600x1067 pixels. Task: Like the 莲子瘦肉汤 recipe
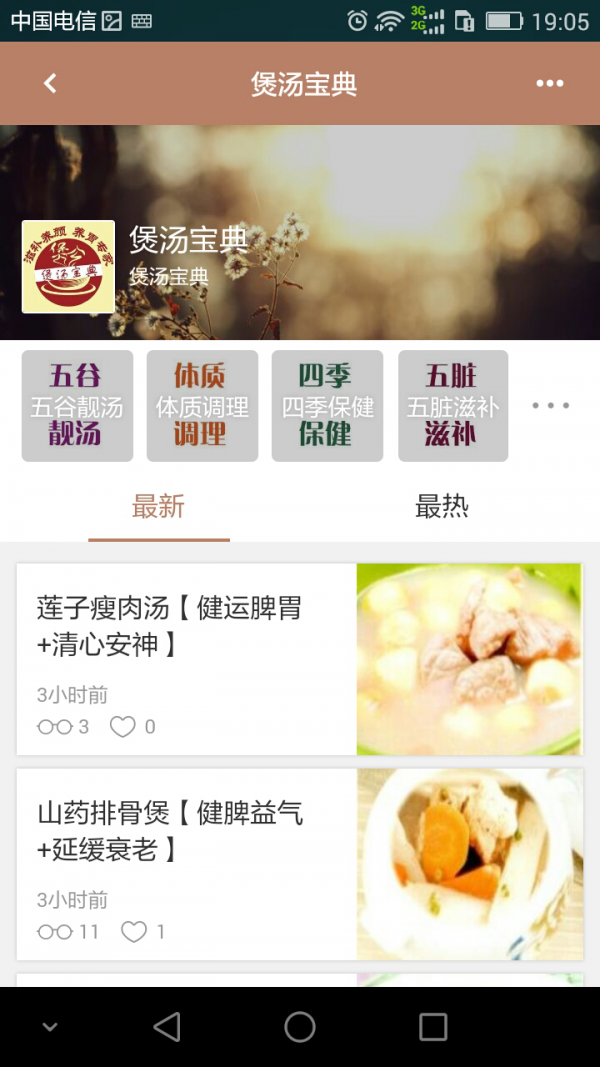click(x=123, y=727)
